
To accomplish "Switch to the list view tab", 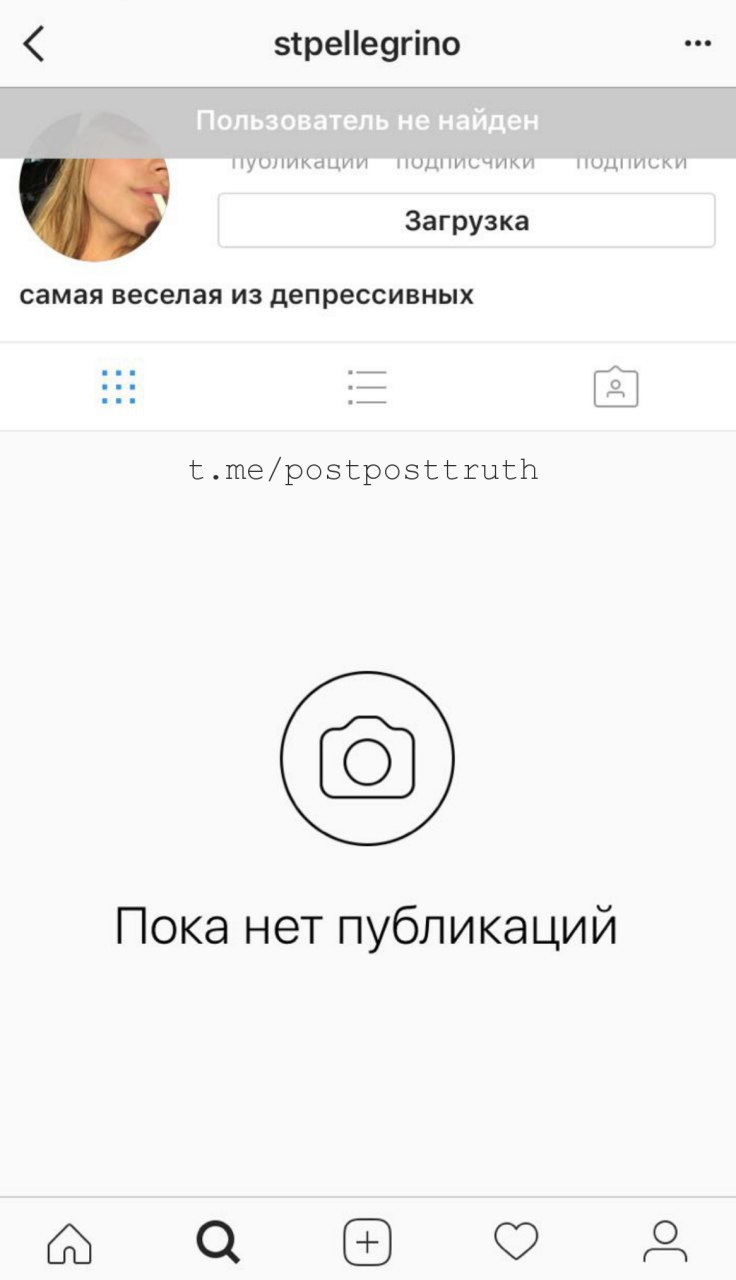I will tap(367, 387).
